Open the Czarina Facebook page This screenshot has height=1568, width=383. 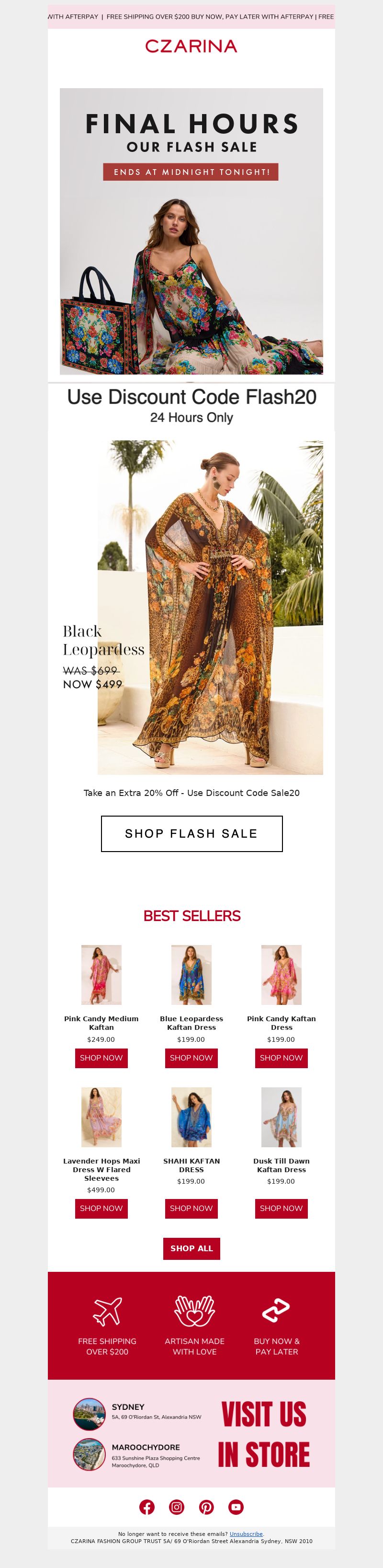147,1507
